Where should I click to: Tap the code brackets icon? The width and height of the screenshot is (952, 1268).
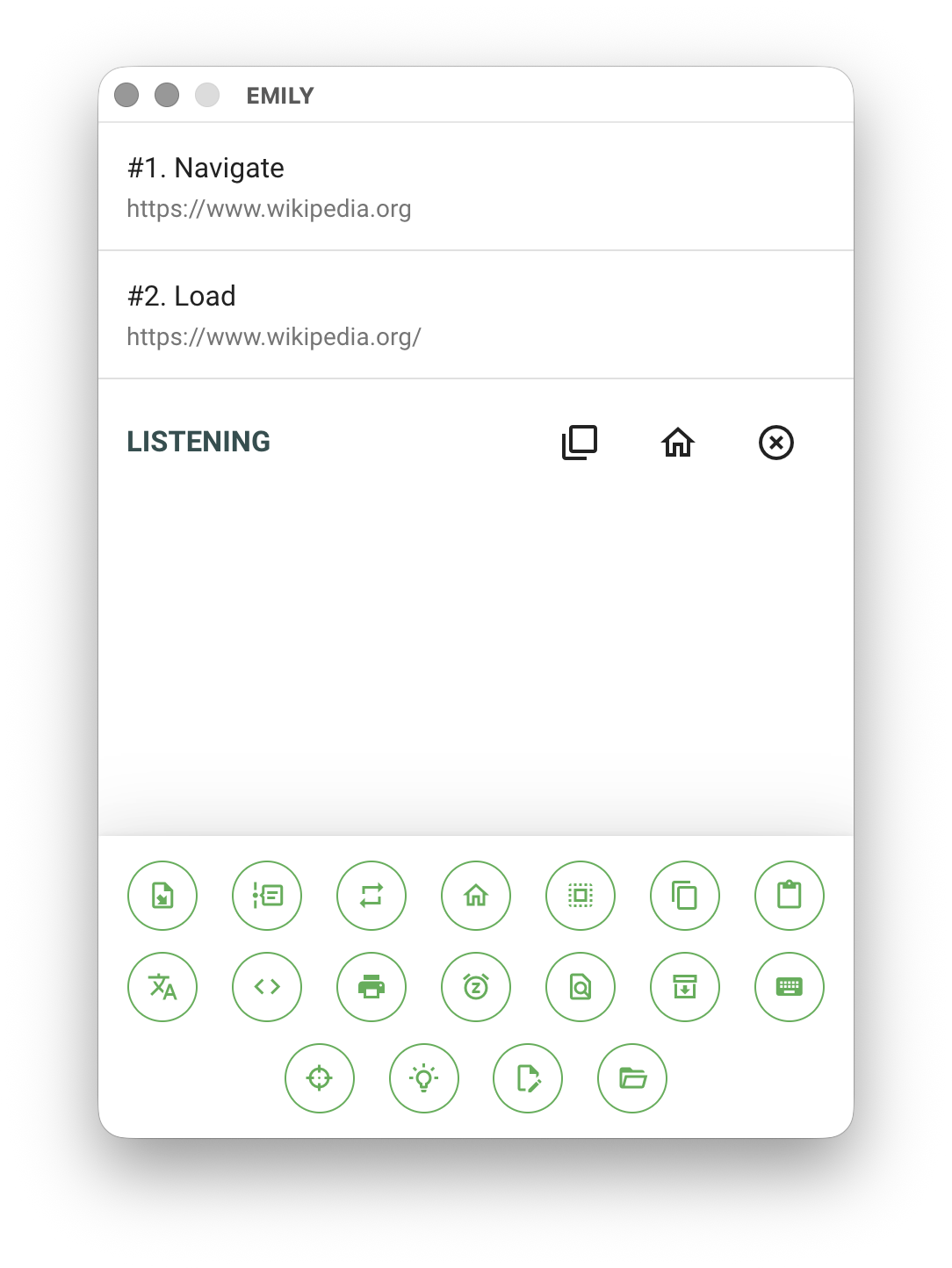click(267, 987)
